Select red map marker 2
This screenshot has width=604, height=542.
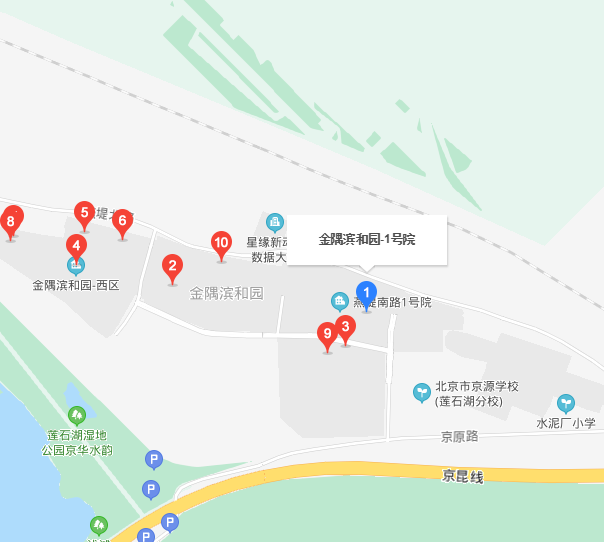click(172, 266)
